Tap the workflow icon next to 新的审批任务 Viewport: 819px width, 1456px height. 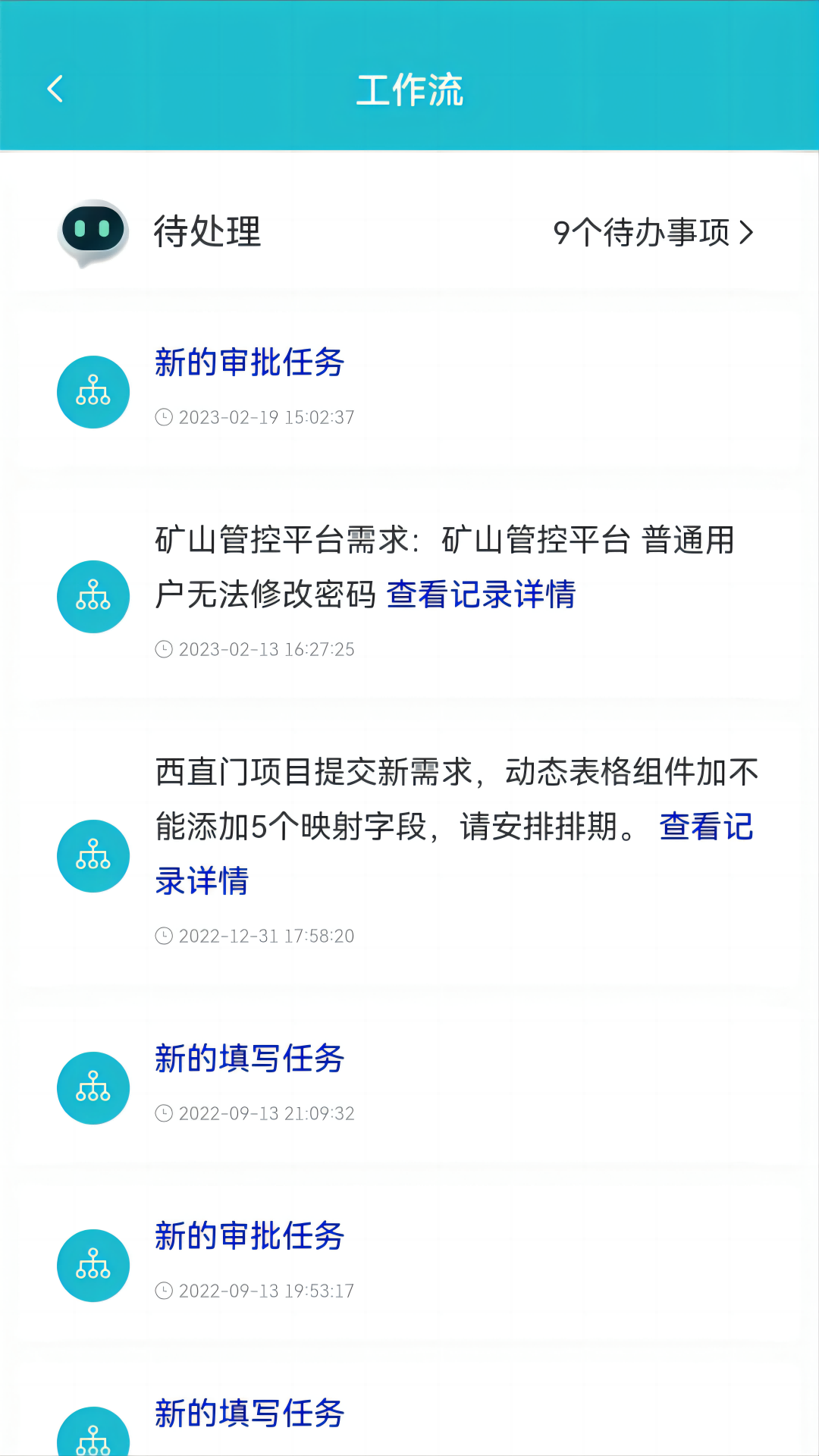(x=93, y=392)
